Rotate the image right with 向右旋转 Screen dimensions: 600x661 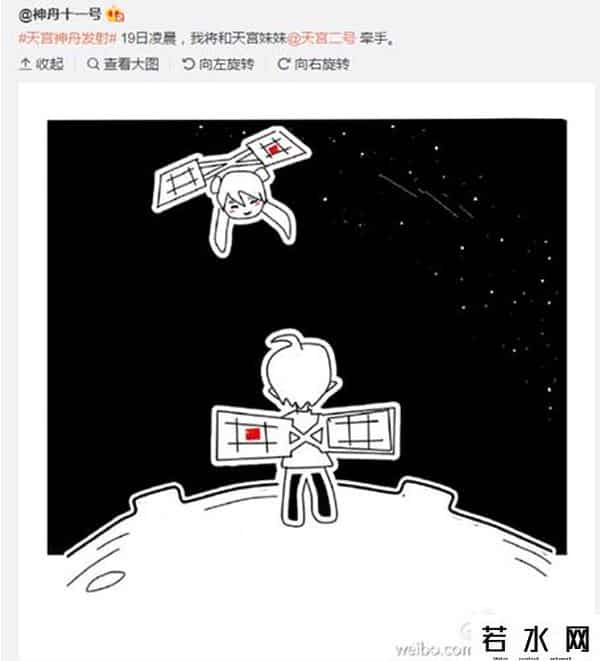tap(313, 64)
